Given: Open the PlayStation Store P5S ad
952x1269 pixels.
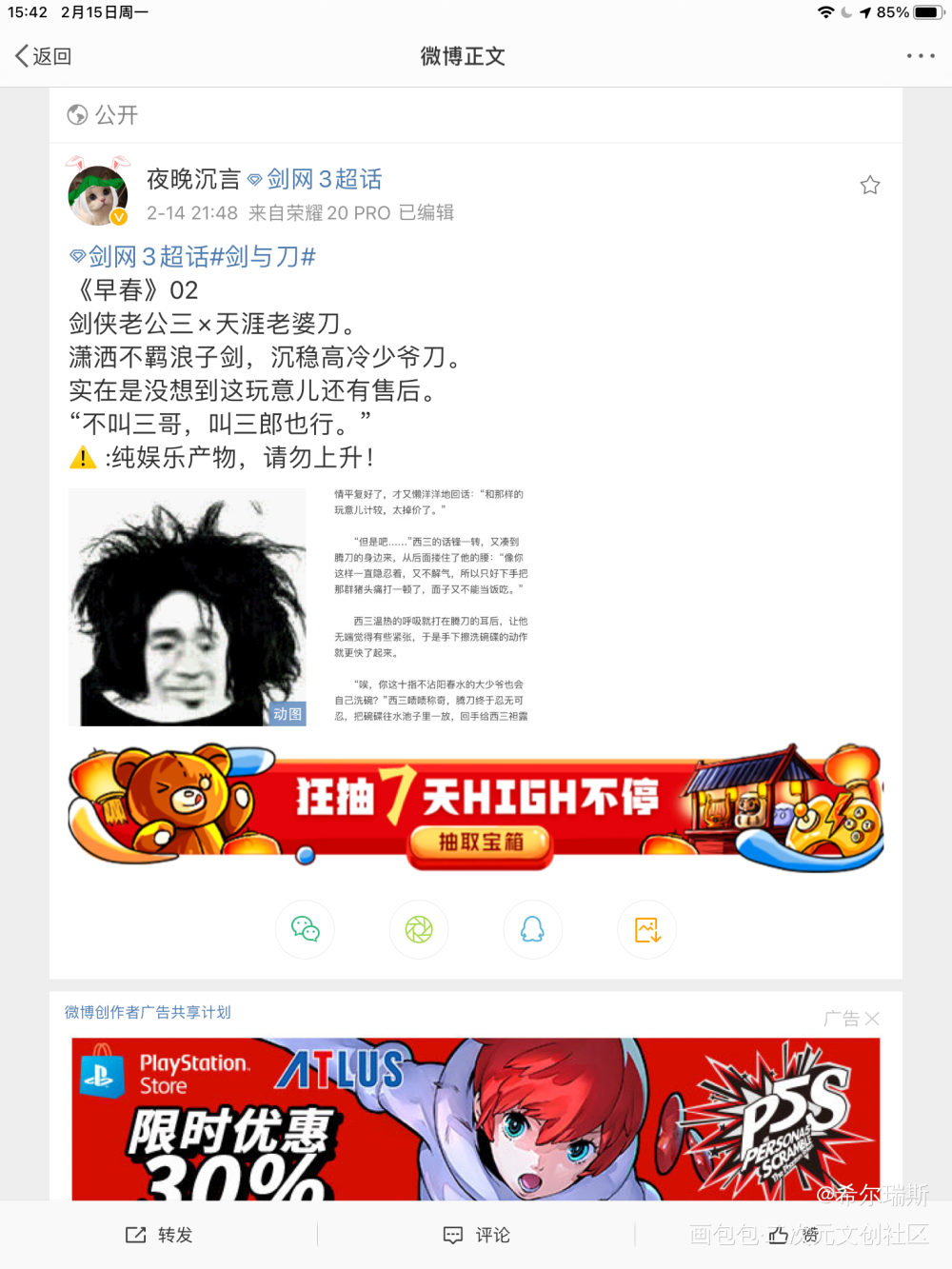Looking at the screenshot, I should (476, 1119).
